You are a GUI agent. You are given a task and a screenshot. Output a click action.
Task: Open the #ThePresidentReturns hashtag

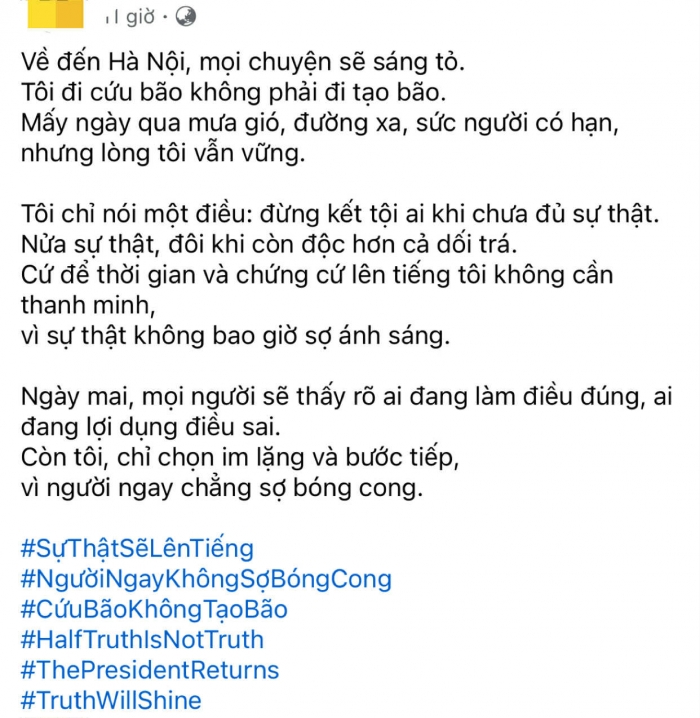coord(149,669)
